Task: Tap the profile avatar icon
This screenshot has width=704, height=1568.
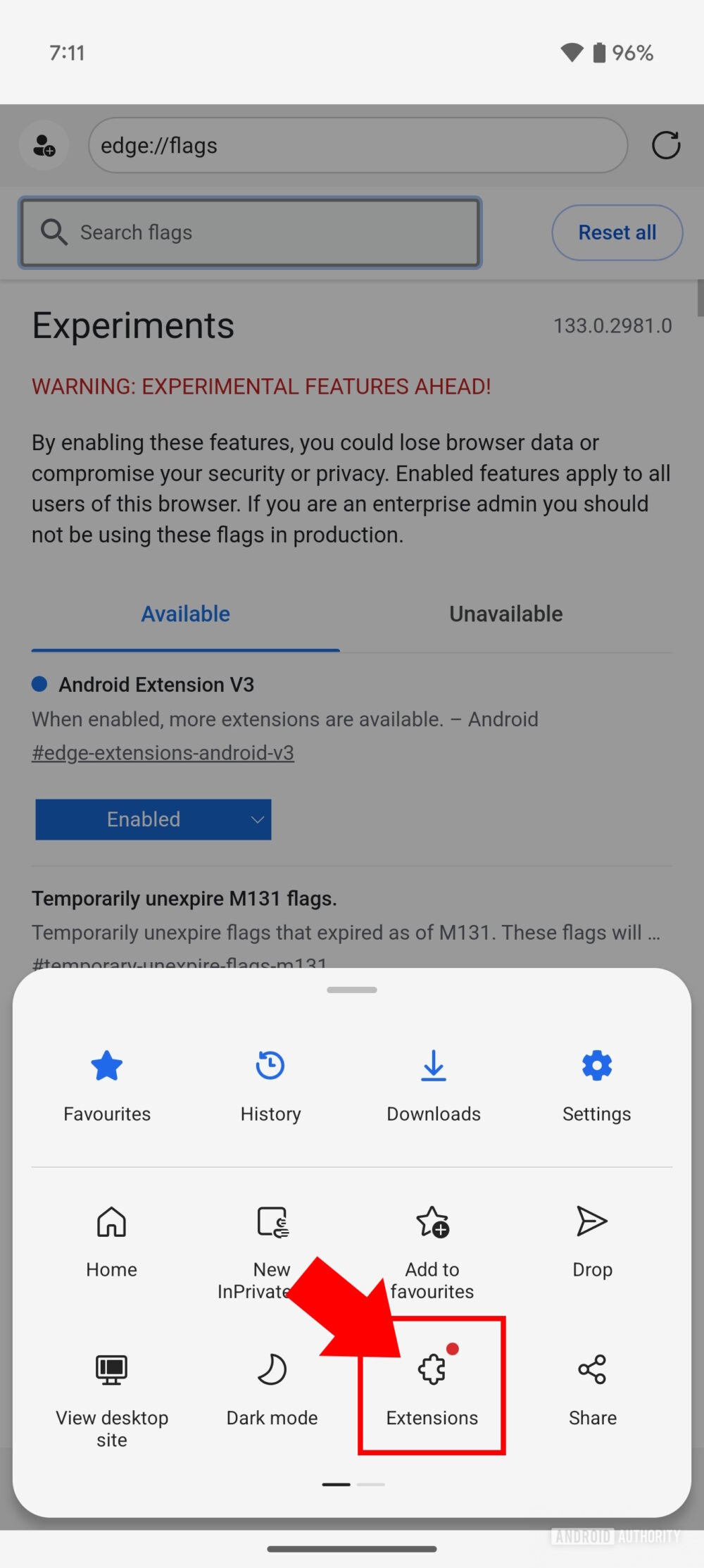Action: [44, 145]
